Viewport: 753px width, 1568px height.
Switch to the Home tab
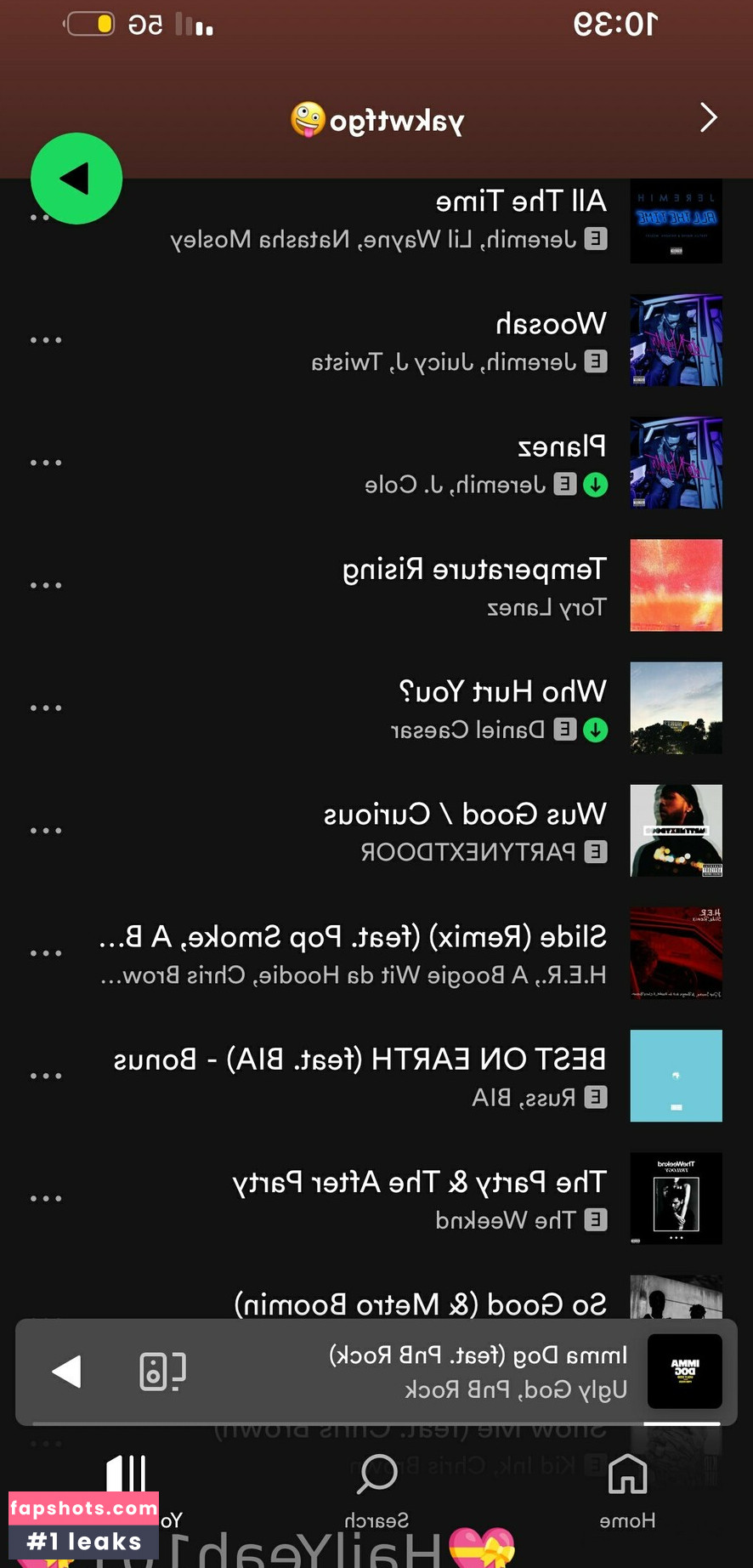[x=627, y=1488]
